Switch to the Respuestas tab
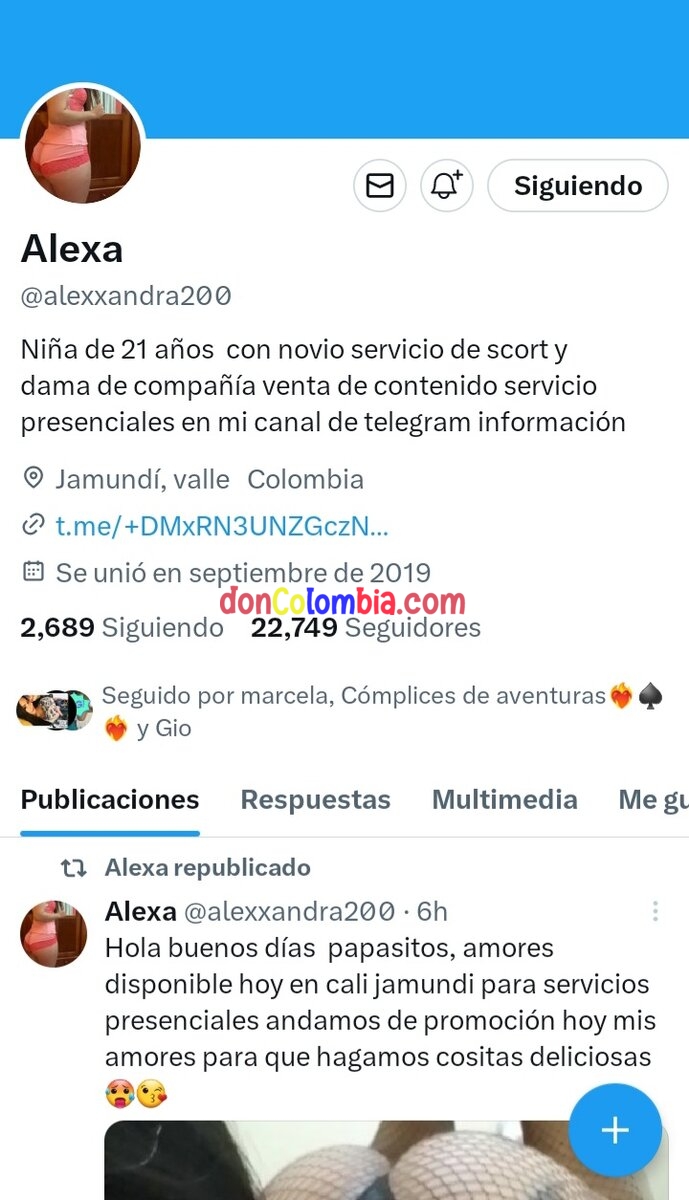Screen dimensions: 689x1200 pos(315,800)
